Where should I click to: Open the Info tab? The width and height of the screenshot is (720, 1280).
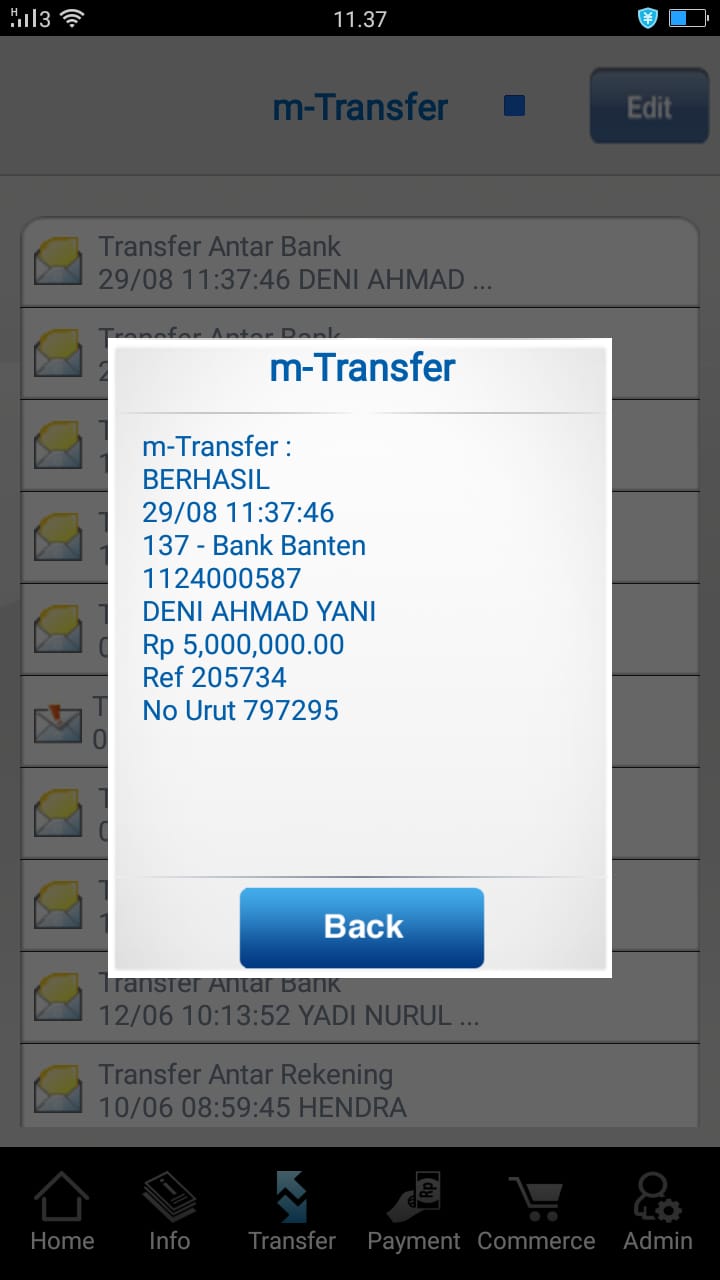tap(169, 1213)
